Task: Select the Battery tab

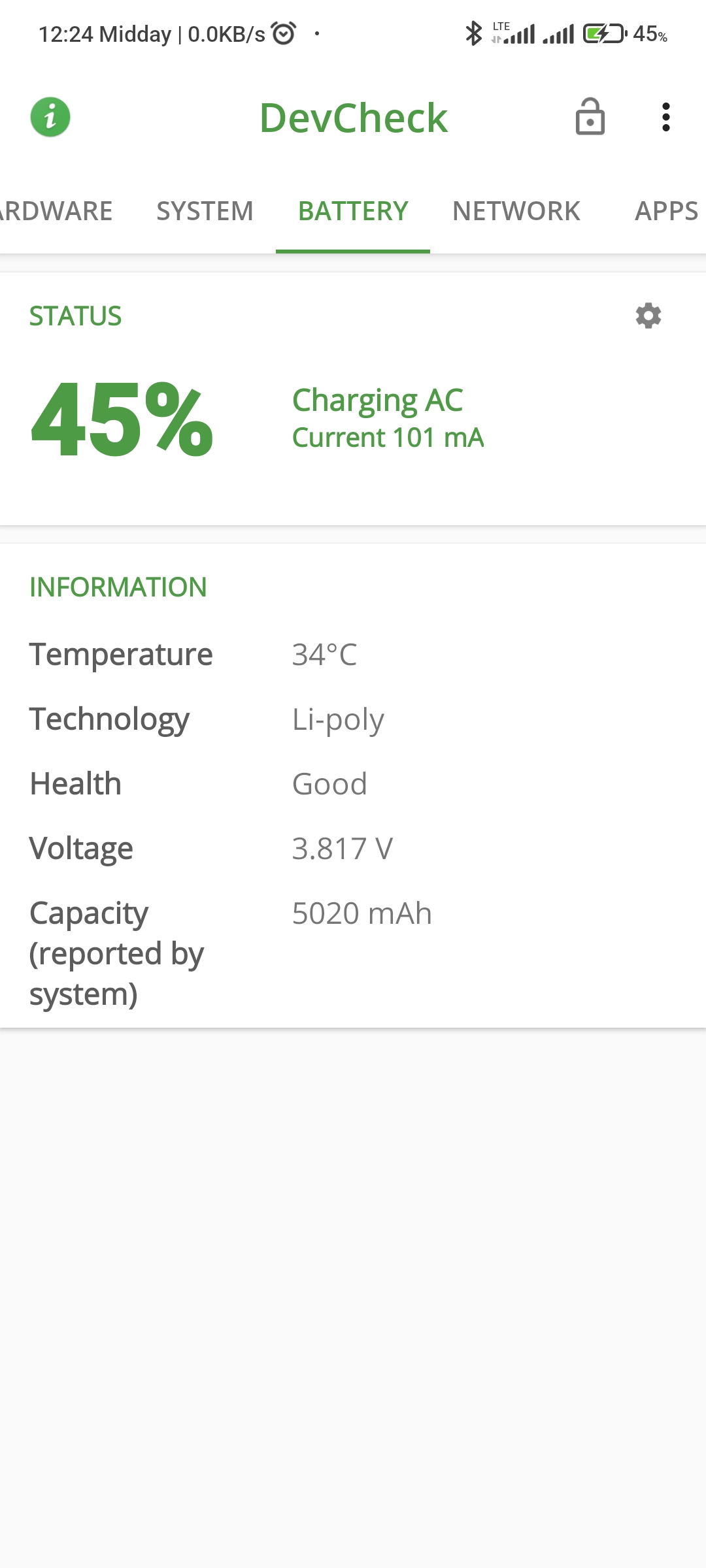Action: (353, 211)
